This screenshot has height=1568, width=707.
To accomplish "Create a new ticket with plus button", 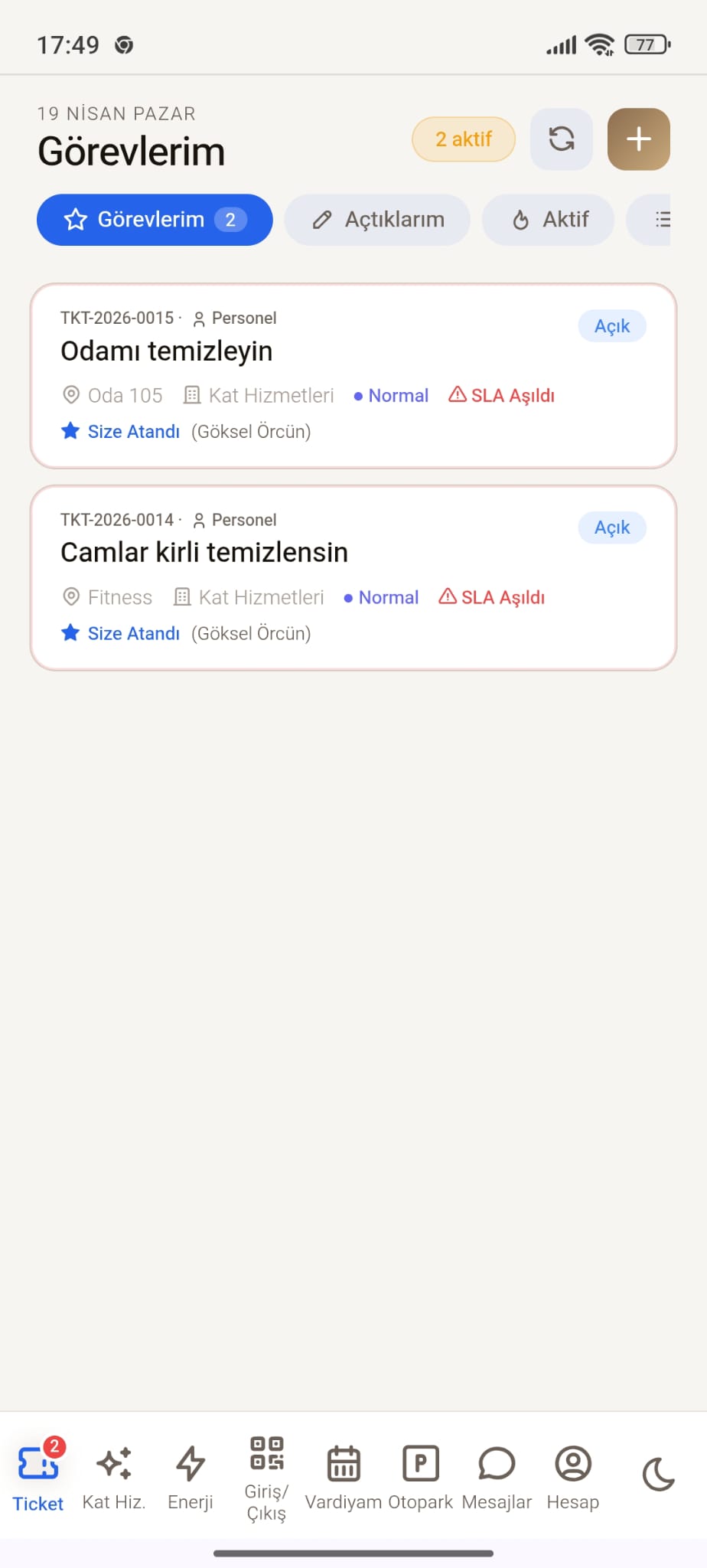I will coord(638,139).
